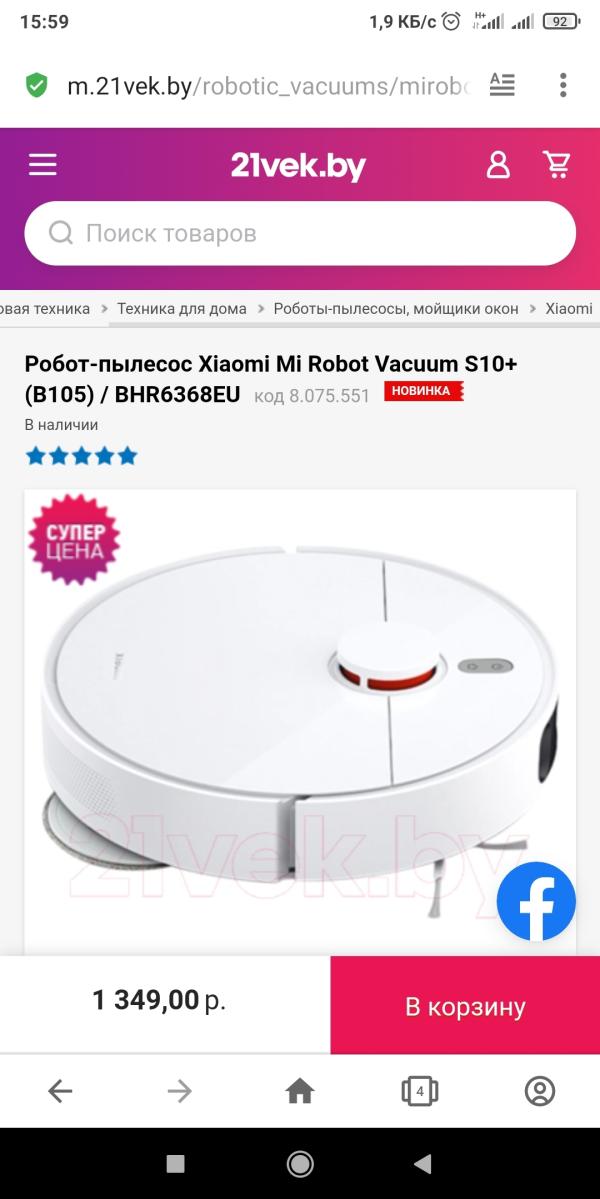Open the user account icon
The image size is (600, 1199).
click(x=498, y=165)
